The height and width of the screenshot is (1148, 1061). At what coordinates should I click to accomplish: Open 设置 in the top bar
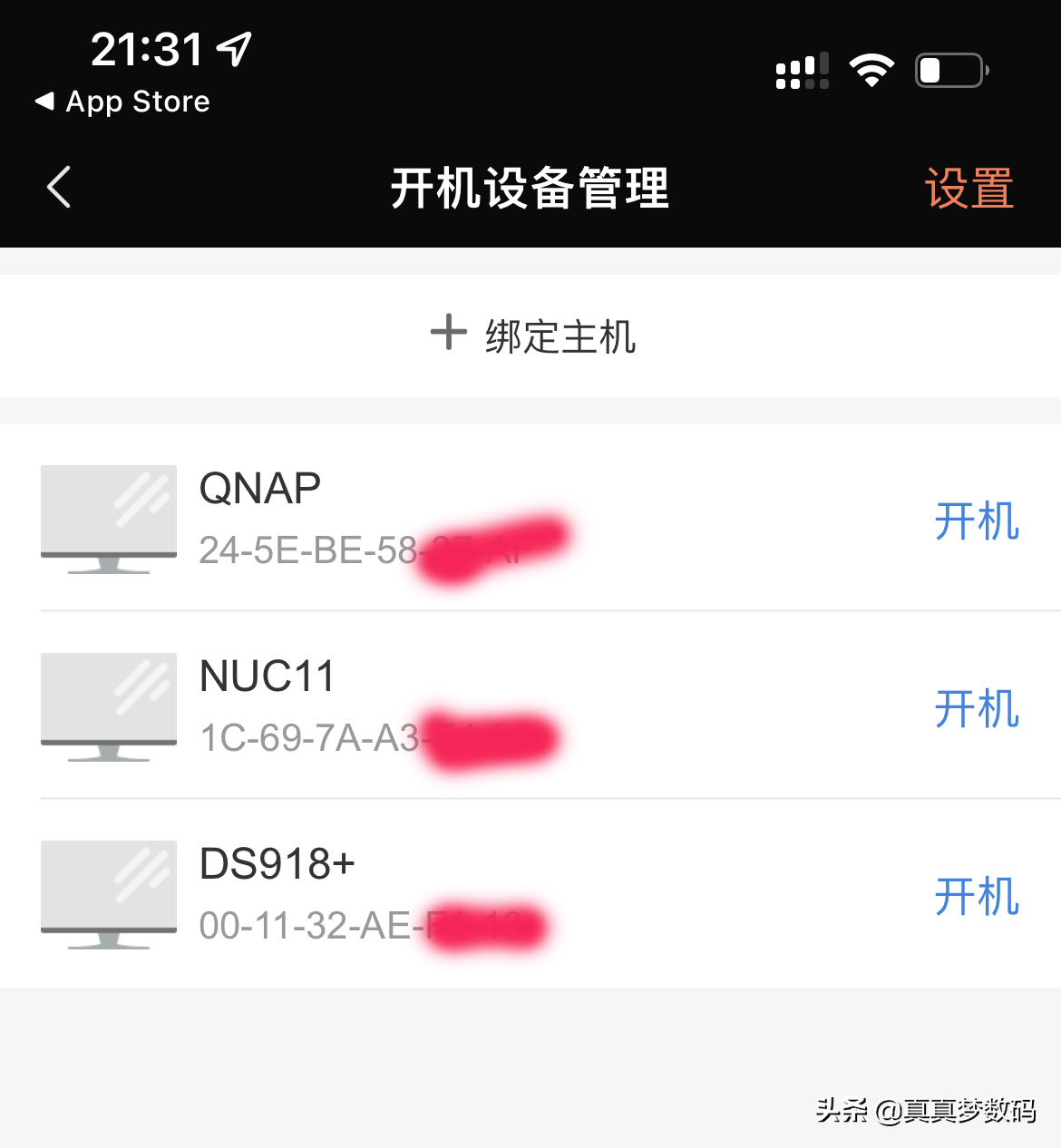coord(969,189)
